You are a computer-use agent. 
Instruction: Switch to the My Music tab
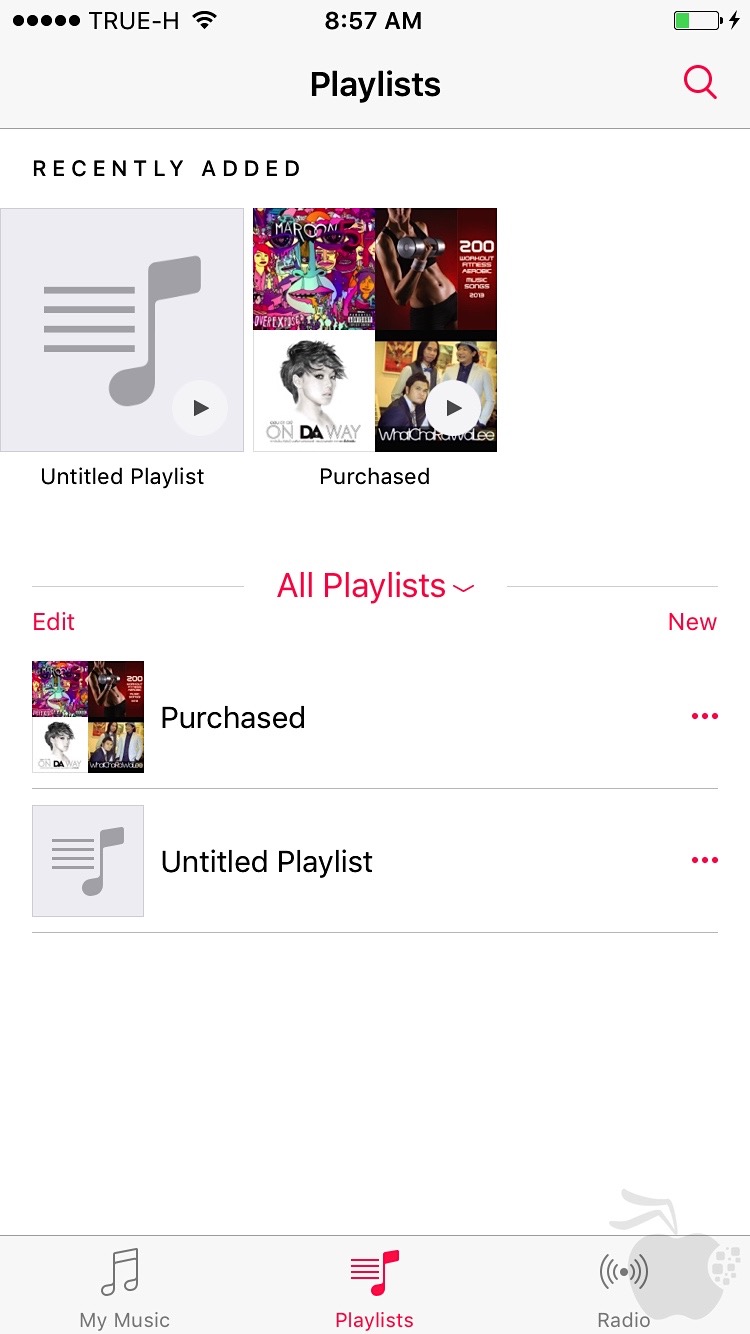coord(123,1285)
